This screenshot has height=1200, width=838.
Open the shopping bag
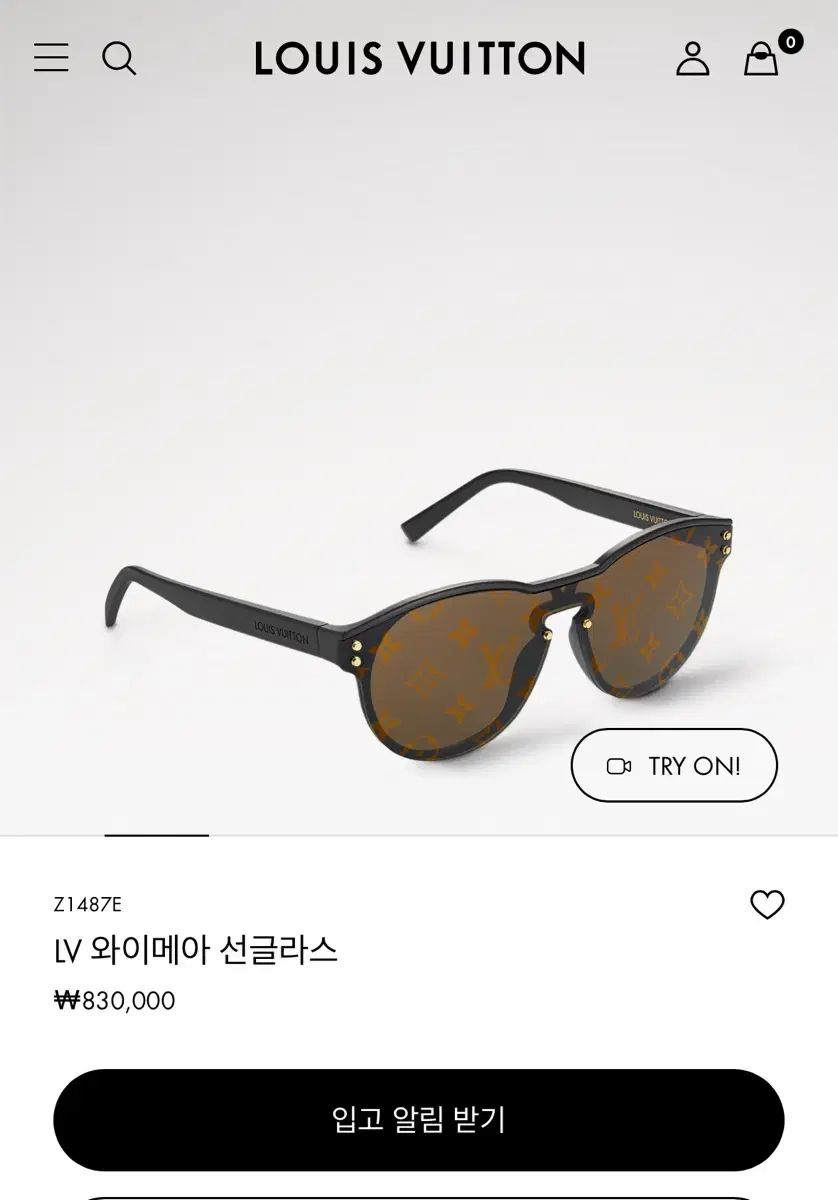point(762,58)
